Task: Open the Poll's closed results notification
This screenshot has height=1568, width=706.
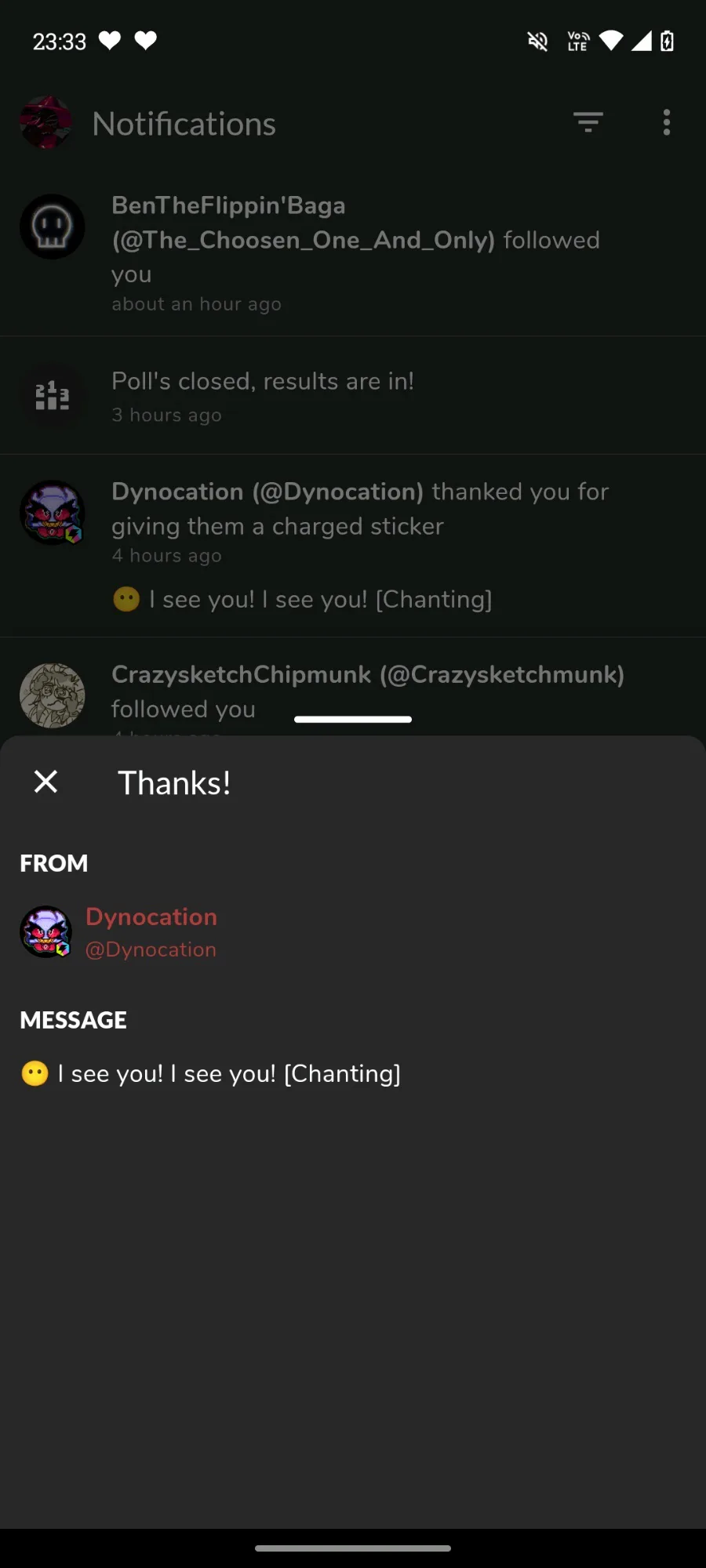Action: pyautogui.click(x=353, y=396)
